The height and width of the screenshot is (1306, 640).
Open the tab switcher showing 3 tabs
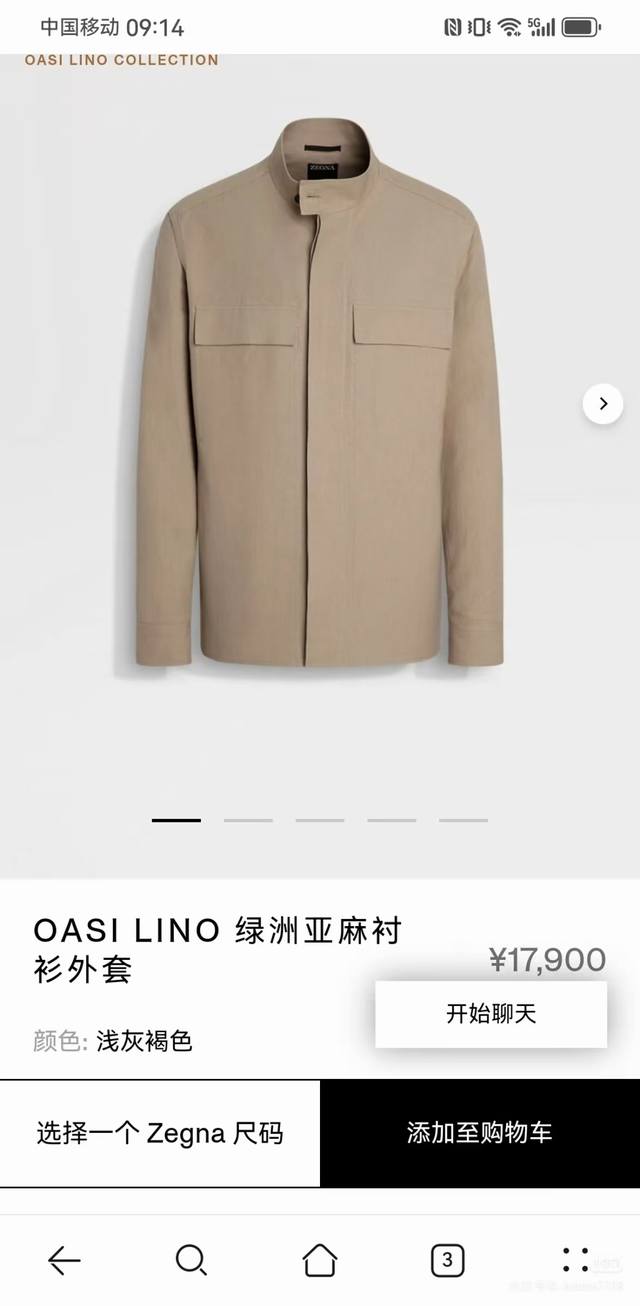[447, 1260]
